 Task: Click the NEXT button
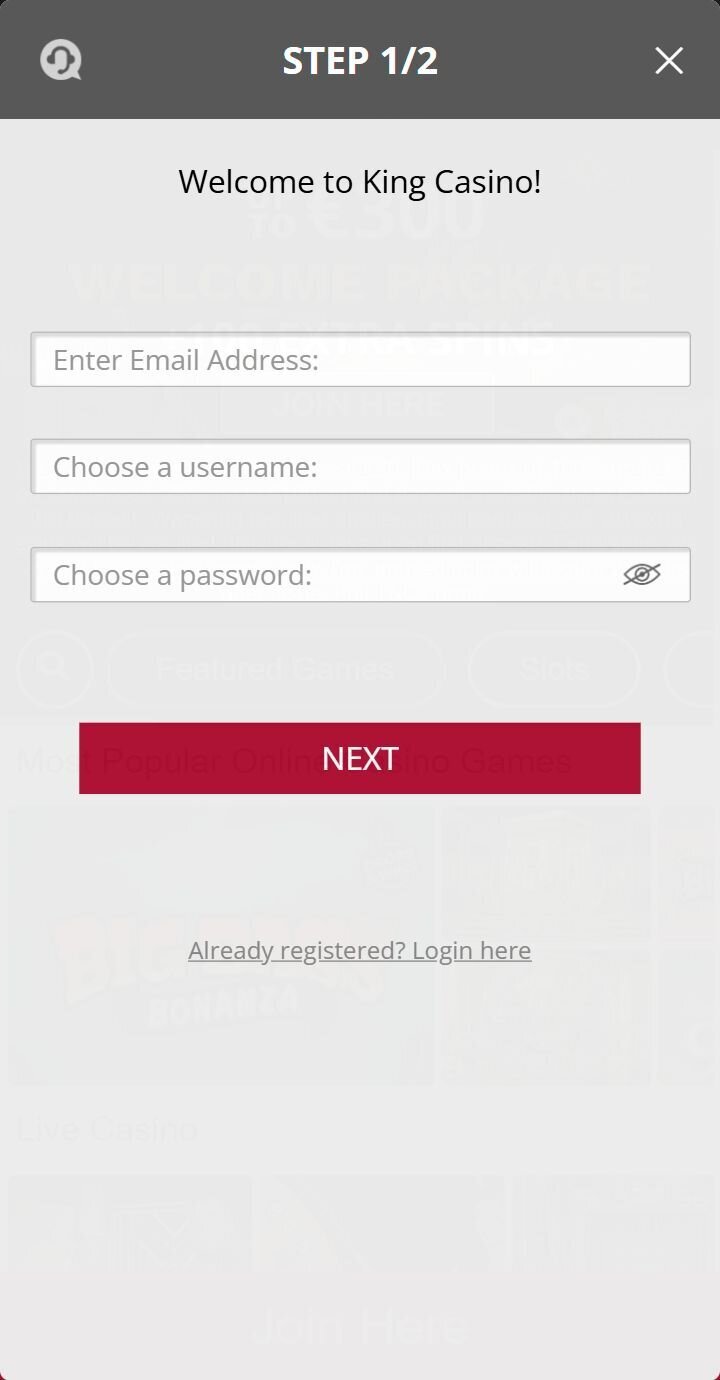[x=360, y=758]
